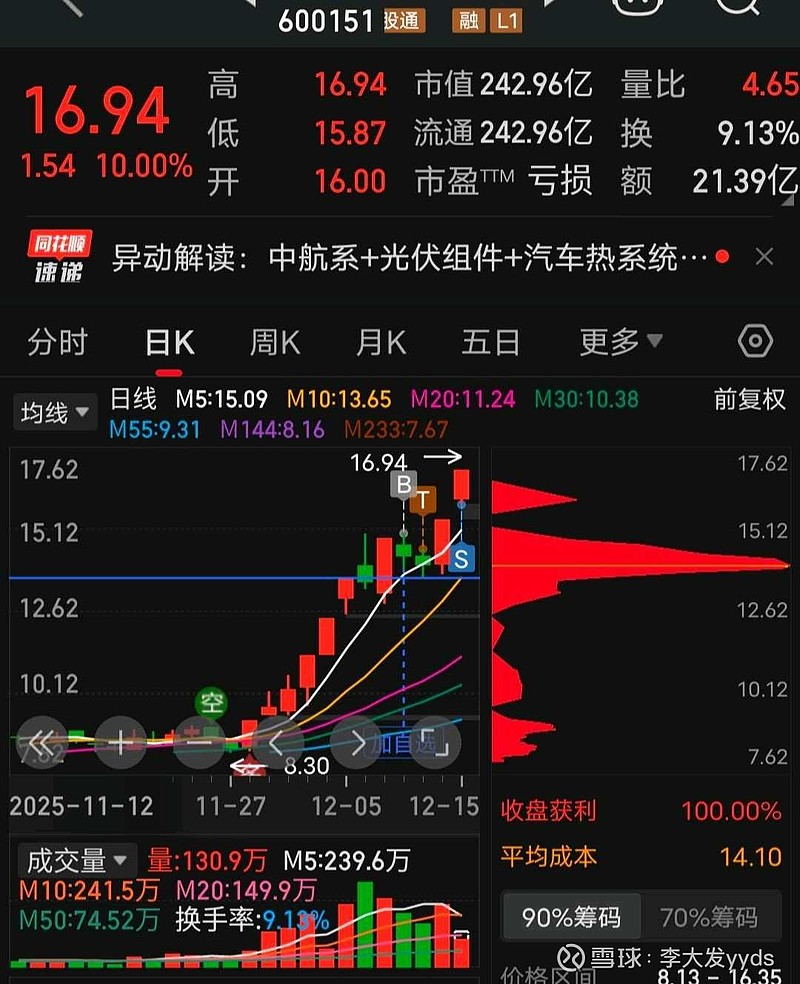Zoom into the candlestick chart with plus icon
This screenshot has height=984, width=800.
(120, 742)
